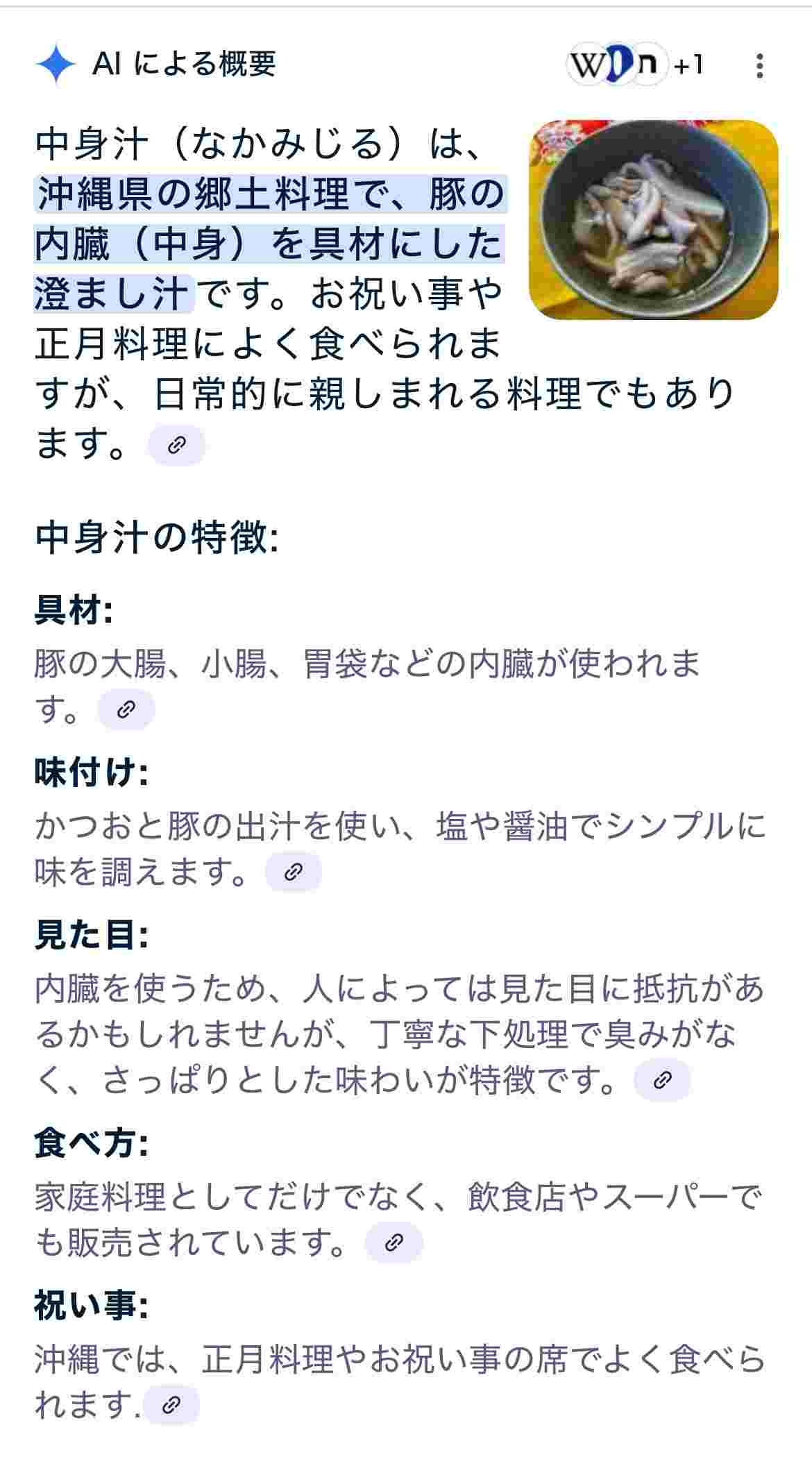Open source link under 見た目 section
This screenshot has width=812, height=1475.
662,1079
